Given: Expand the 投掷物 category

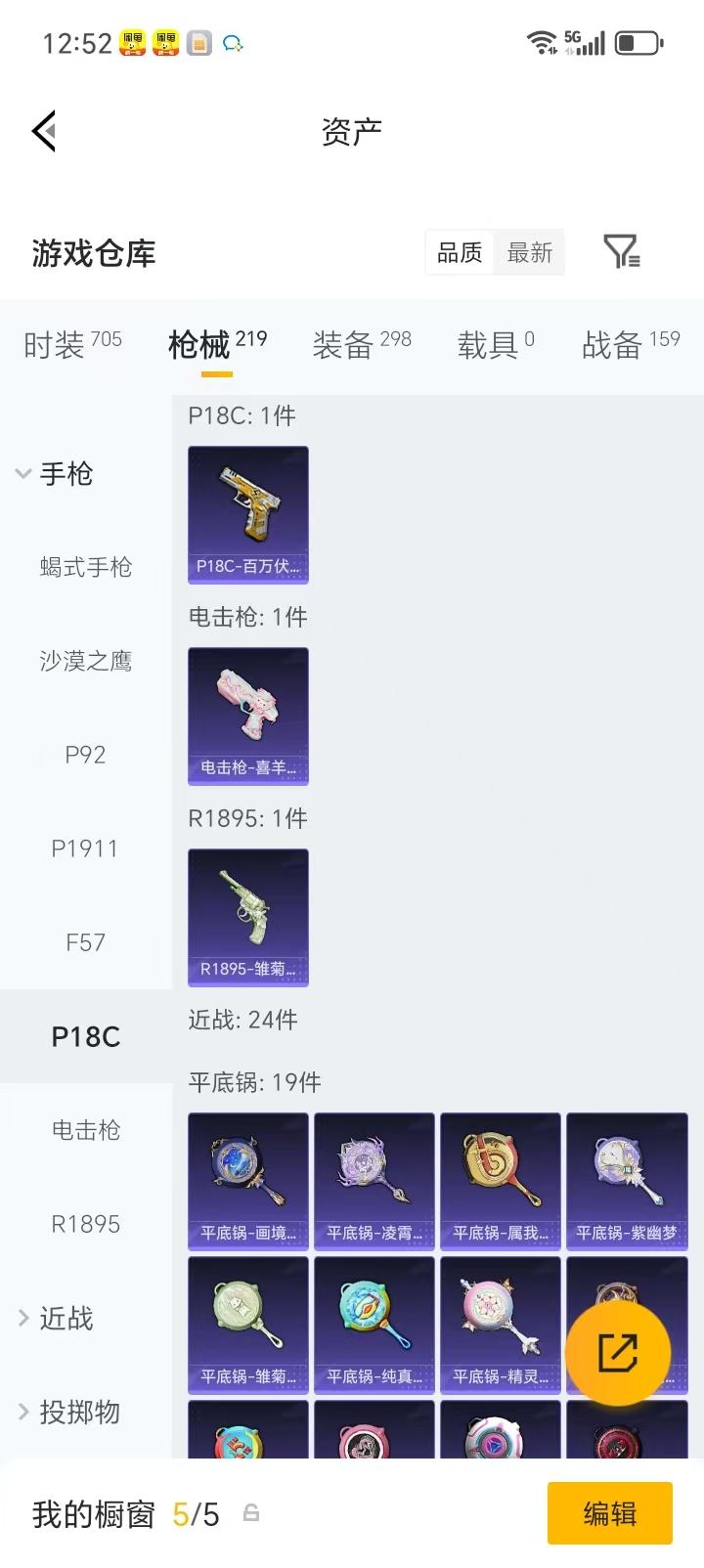Looking at the screenshot, I should 22,1412.
